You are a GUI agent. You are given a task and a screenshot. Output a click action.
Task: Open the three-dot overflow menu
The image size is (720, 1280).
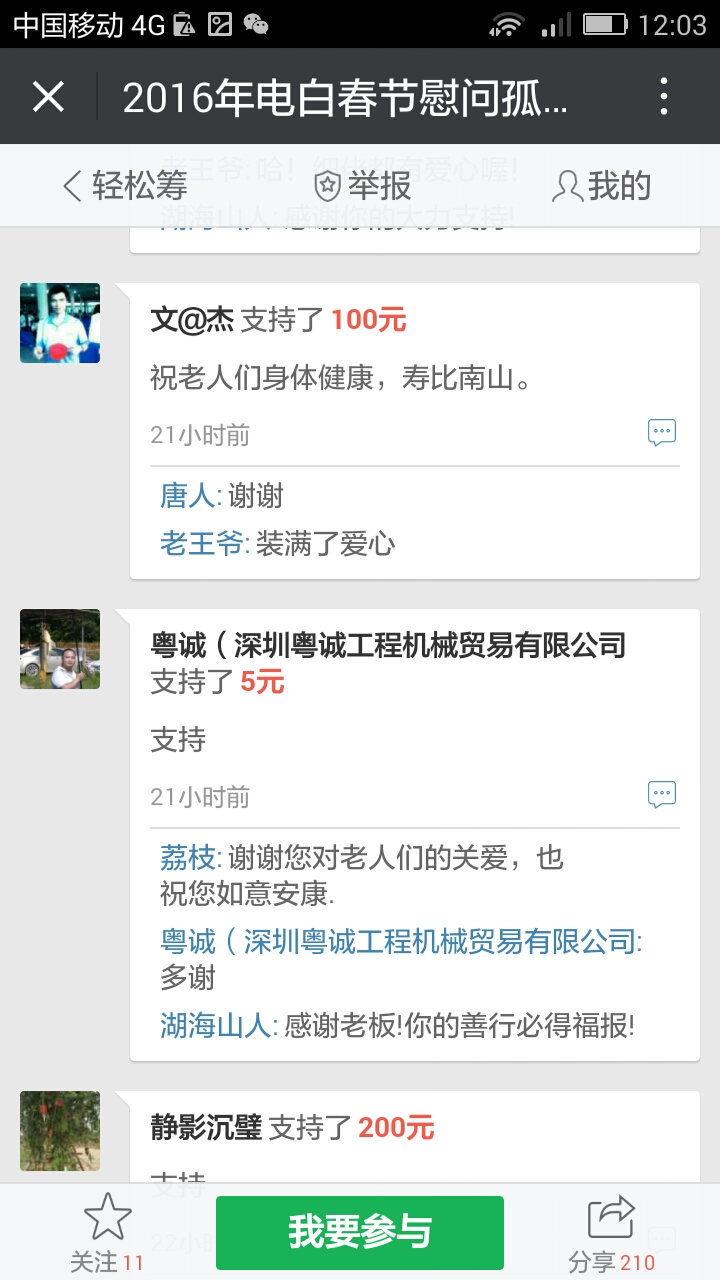pos(664,97)
